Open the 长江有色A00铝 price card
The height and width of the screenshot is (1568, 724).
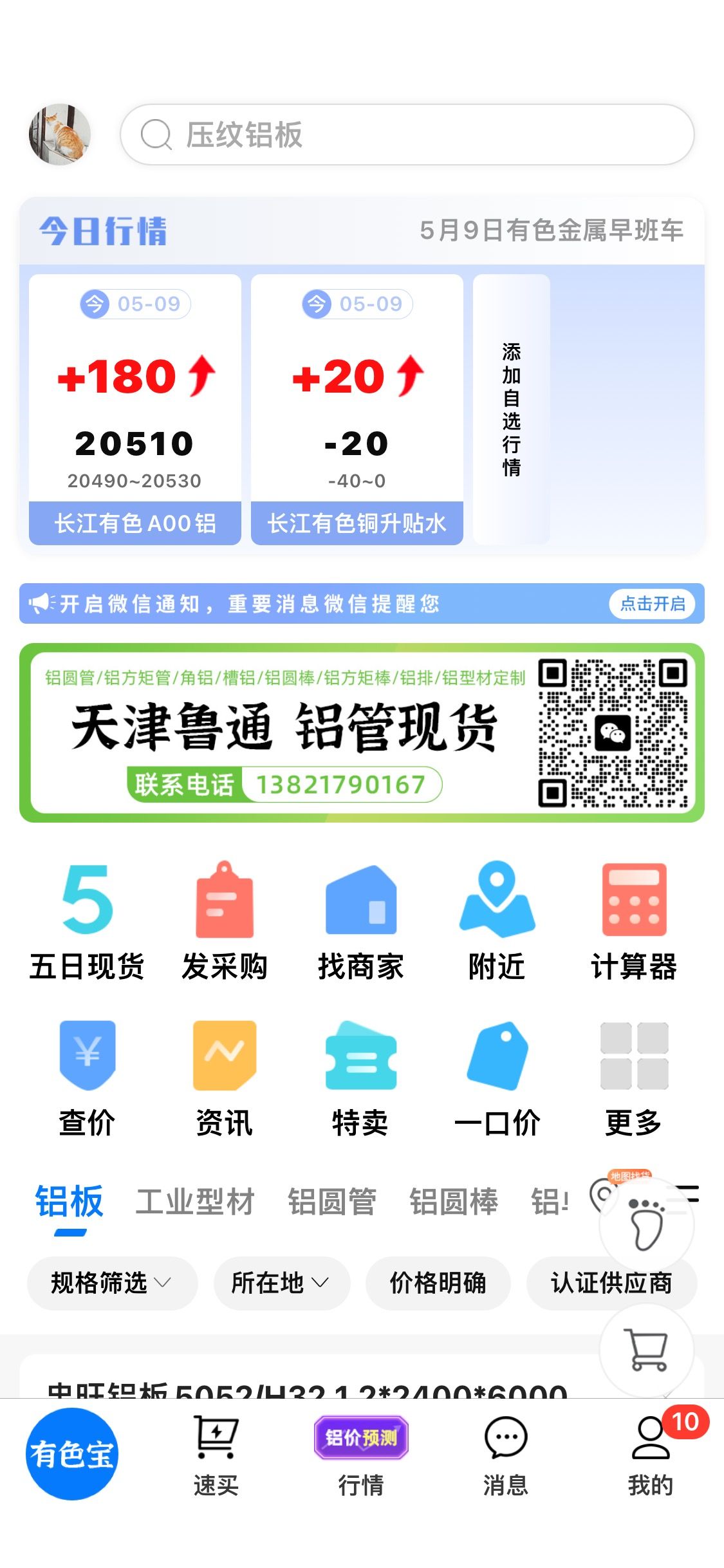(135, 409)
